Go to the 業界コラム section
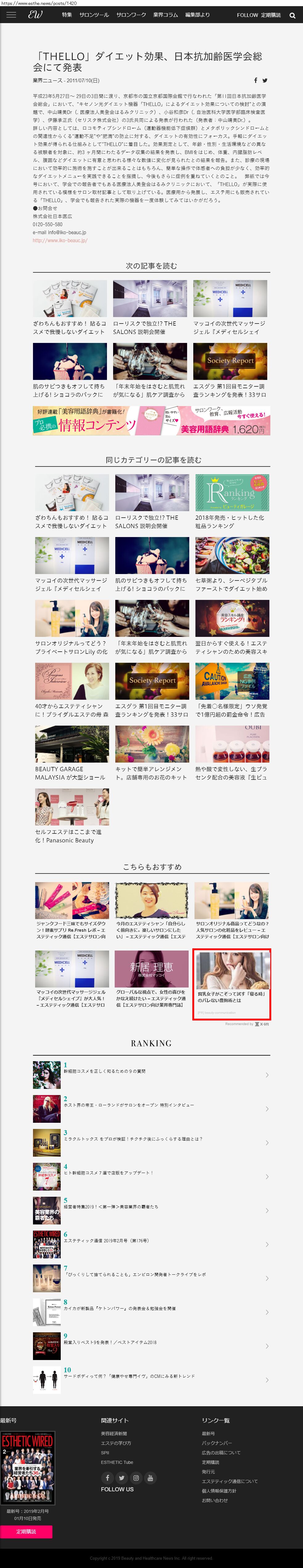This screenshot has width=303, height=1568. pyautogui.click(x=165, y=15)
